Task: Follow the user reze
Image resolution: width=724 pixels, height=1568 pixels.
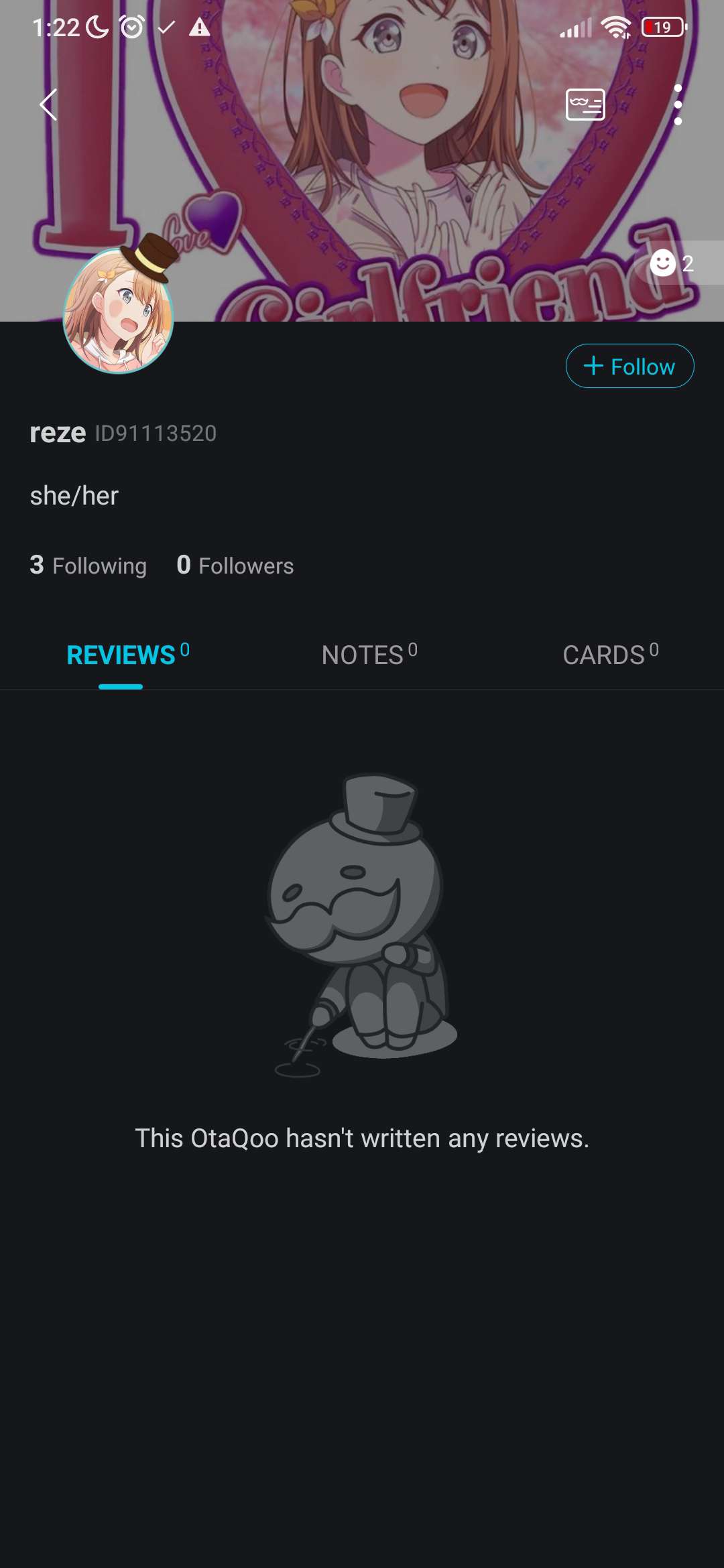Action: (629, 367)
